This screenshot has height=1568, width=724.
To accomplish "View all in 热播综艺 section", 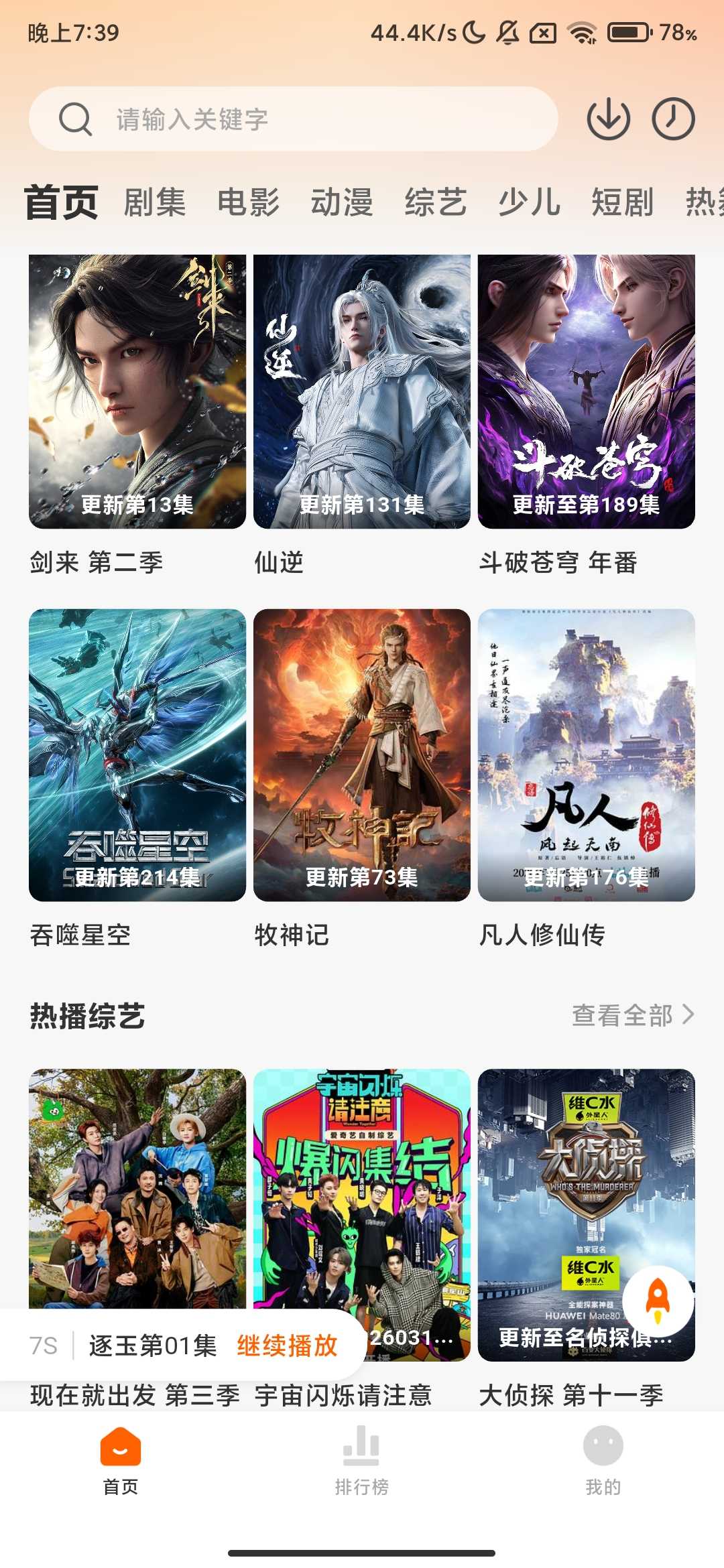I will tap(632, 1015).
